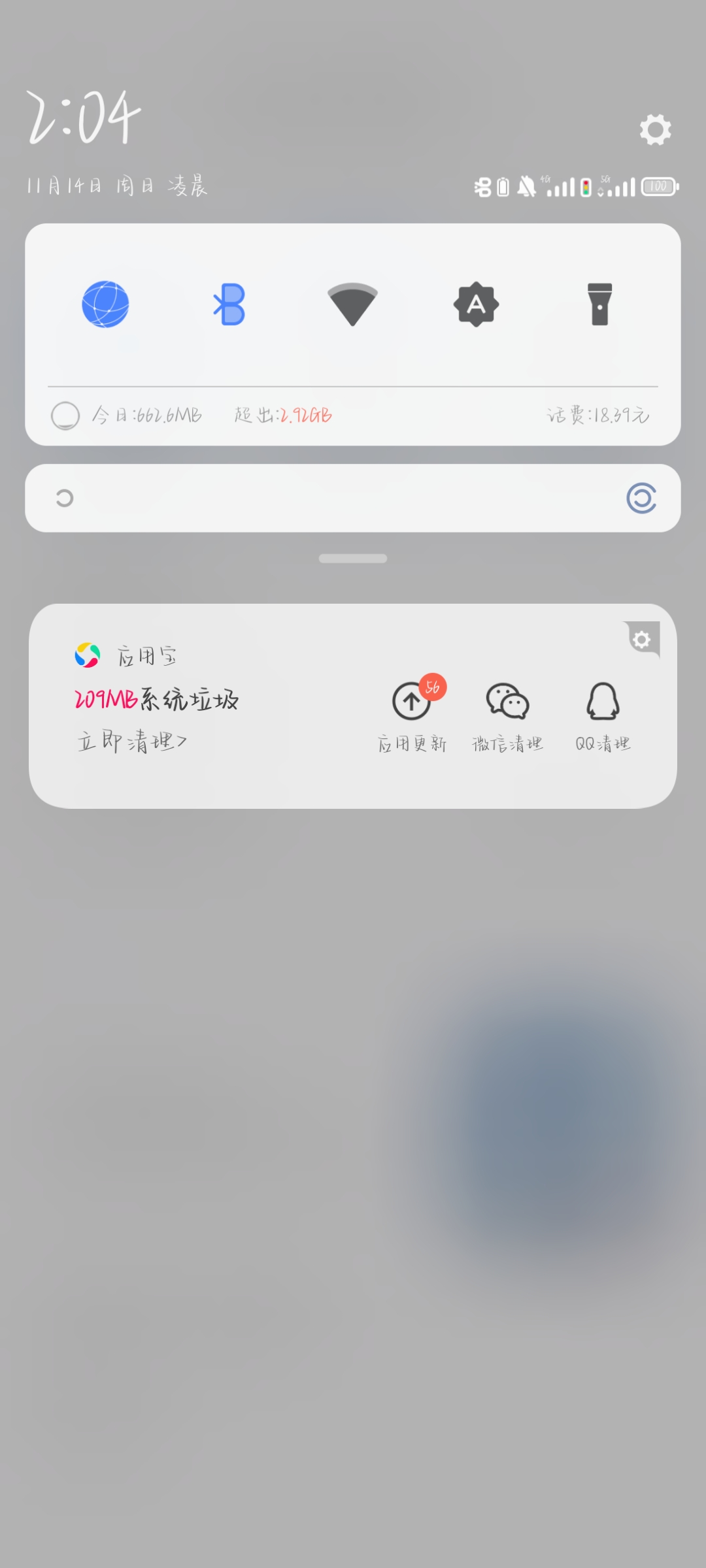Open the 应用宝 notification settings gear
This screenshot has width=706, height=1568.
tap(642, 639)
